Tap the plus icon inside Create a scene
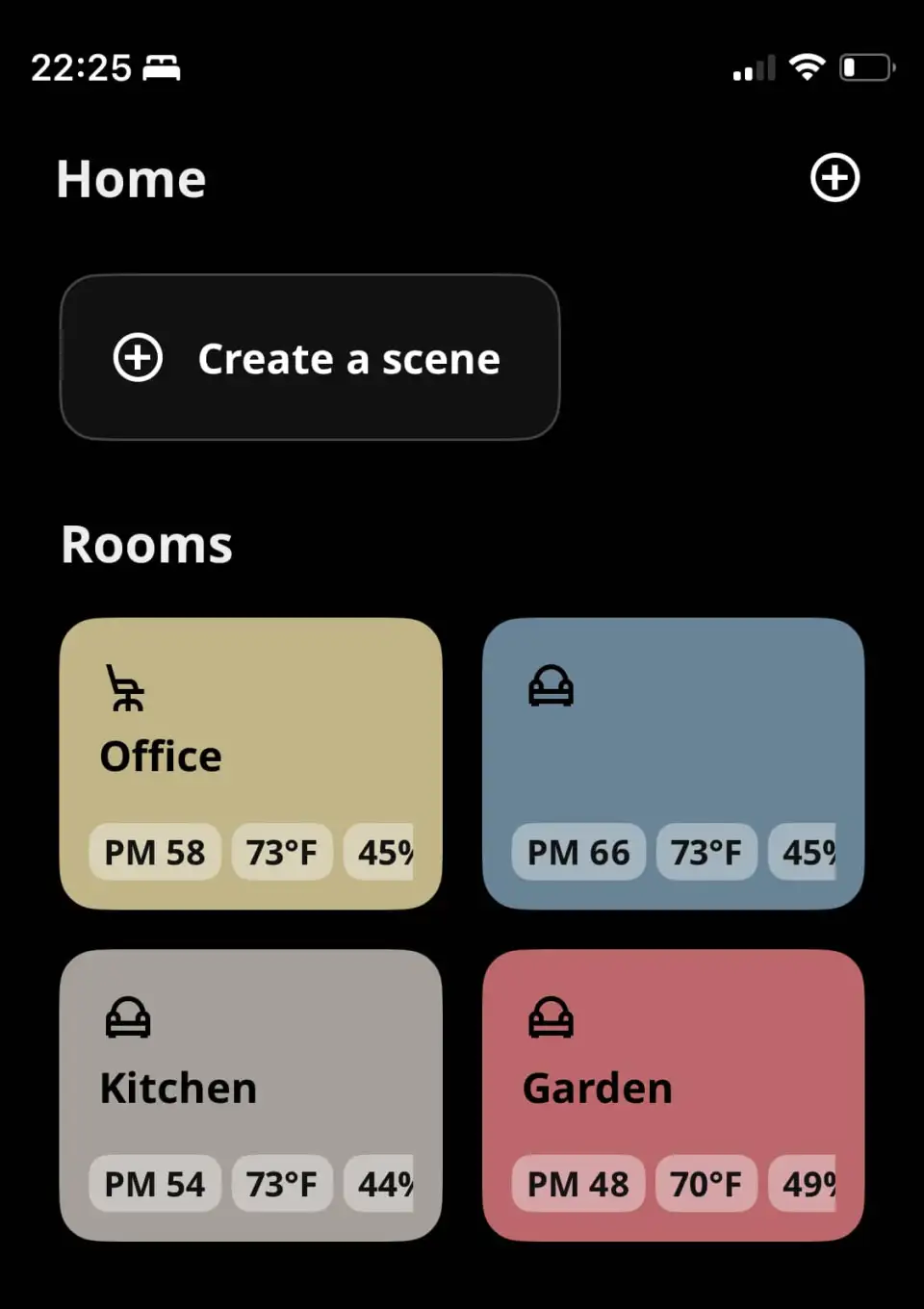Image resolution: width=924 pixels, height=1309 pixels. tap(138, 357)
